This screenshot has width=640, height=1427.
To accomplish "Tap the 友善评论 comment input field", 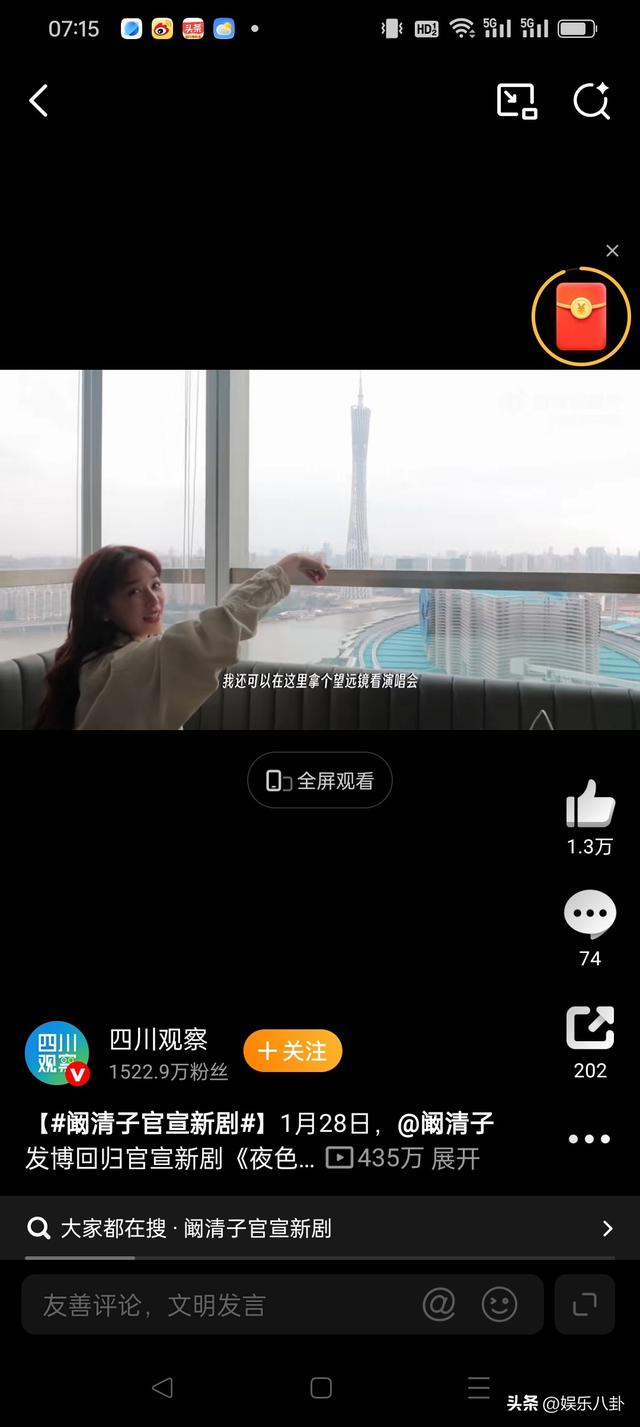I will 220,1304.
